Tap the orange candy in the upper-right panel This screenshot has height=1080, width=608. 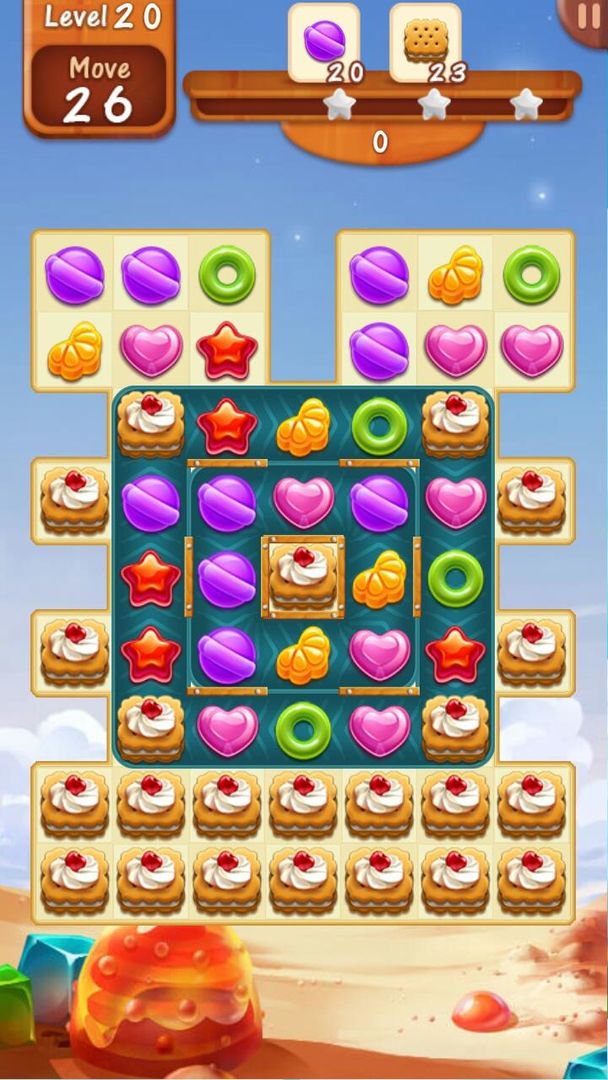(x=455, y=275)
